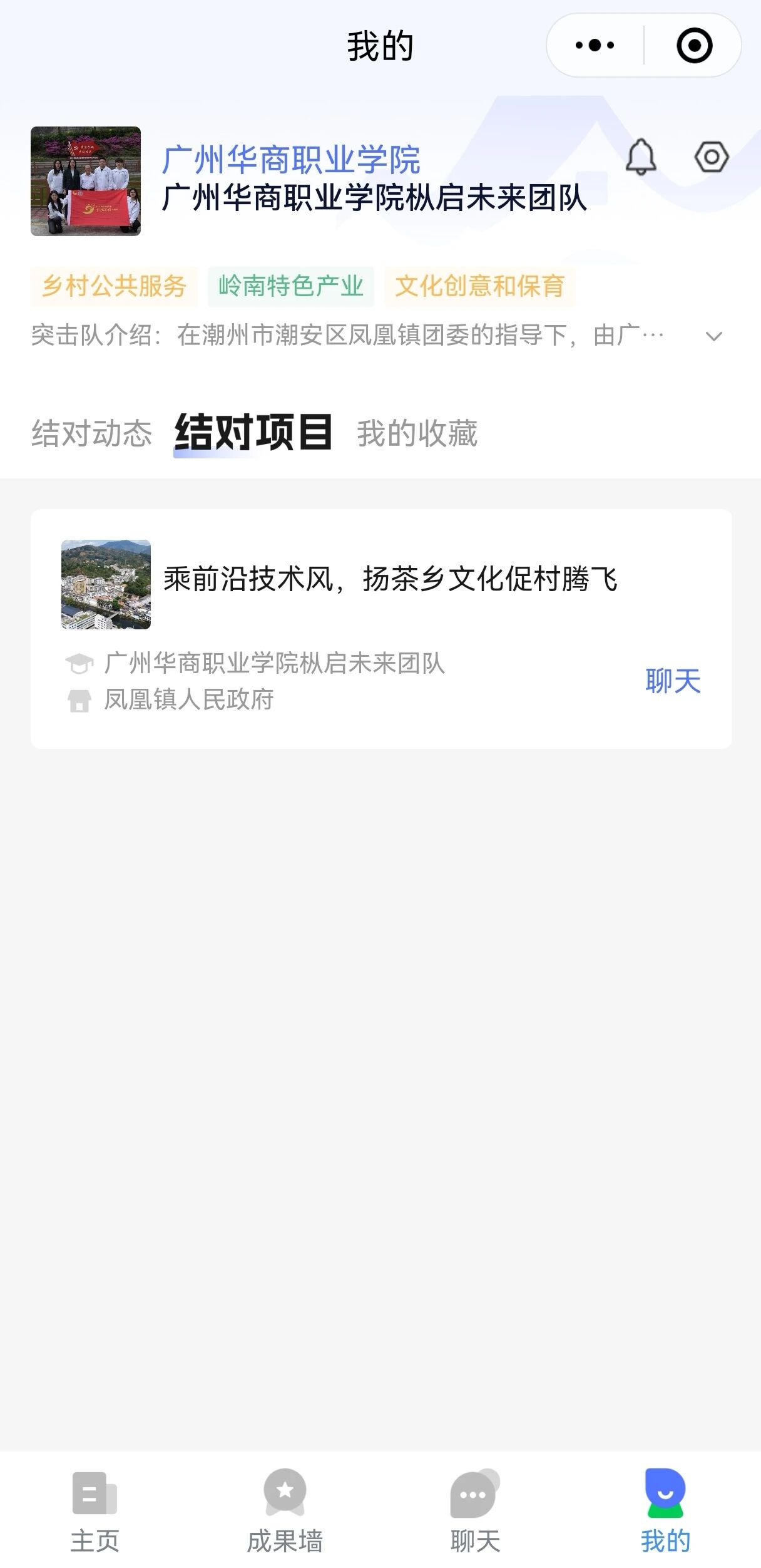This screenshot has width=761, height=1568.
Task: Open the notifications bell
Action: 641,157
